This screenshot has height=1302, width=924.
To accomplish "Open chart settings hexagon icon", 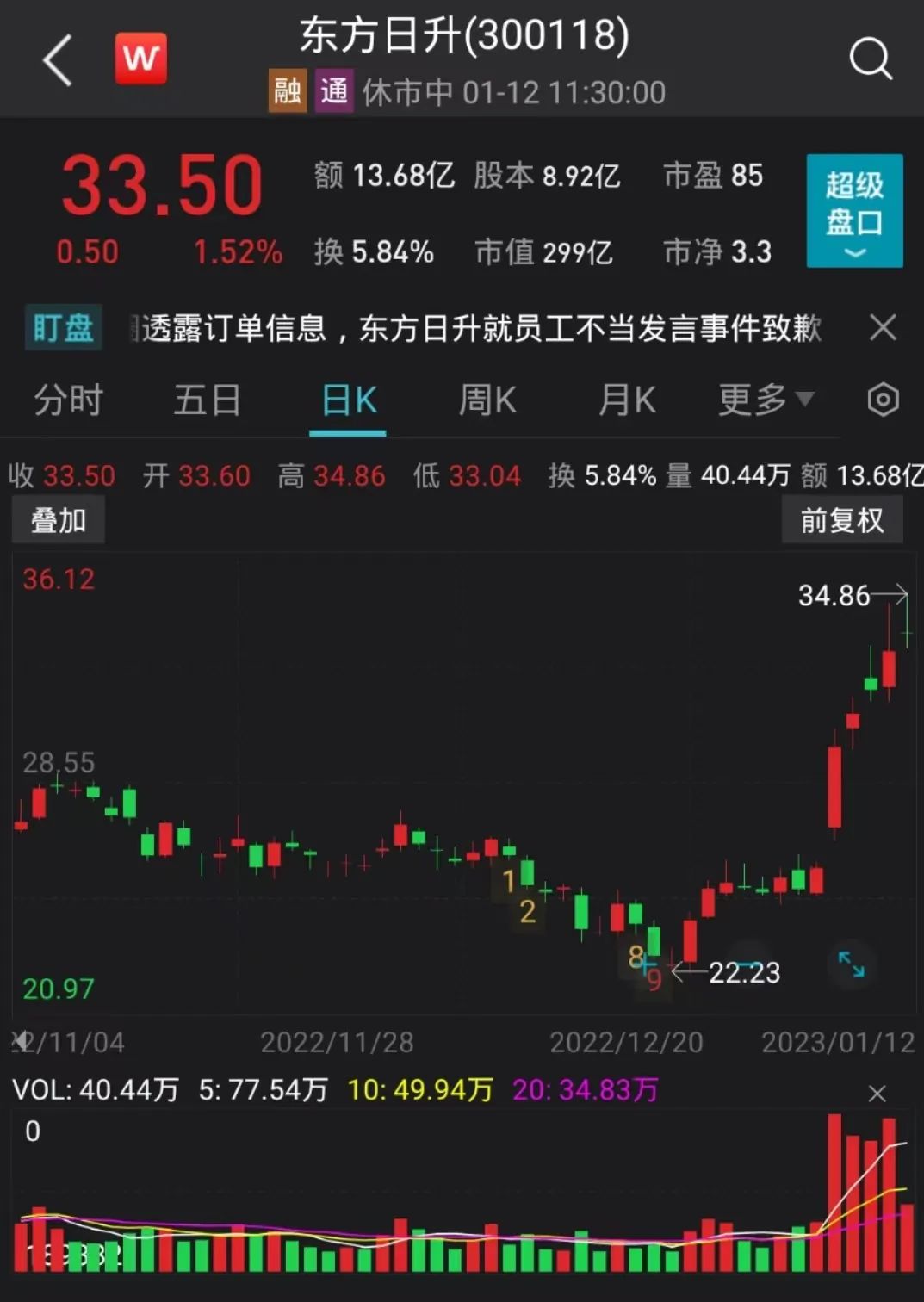I will coord(883,400).
